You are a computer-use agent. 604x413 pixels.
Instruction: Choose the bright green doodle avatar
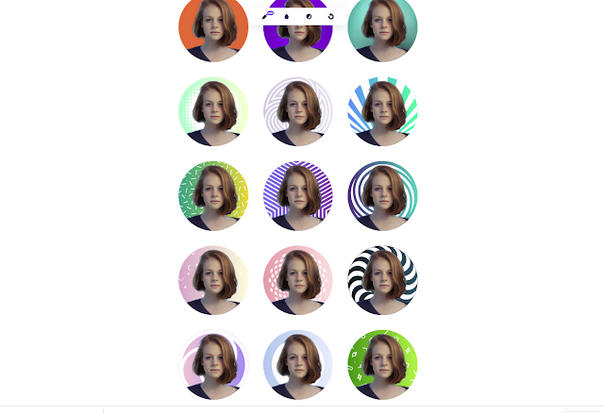(x=382, y=364)
